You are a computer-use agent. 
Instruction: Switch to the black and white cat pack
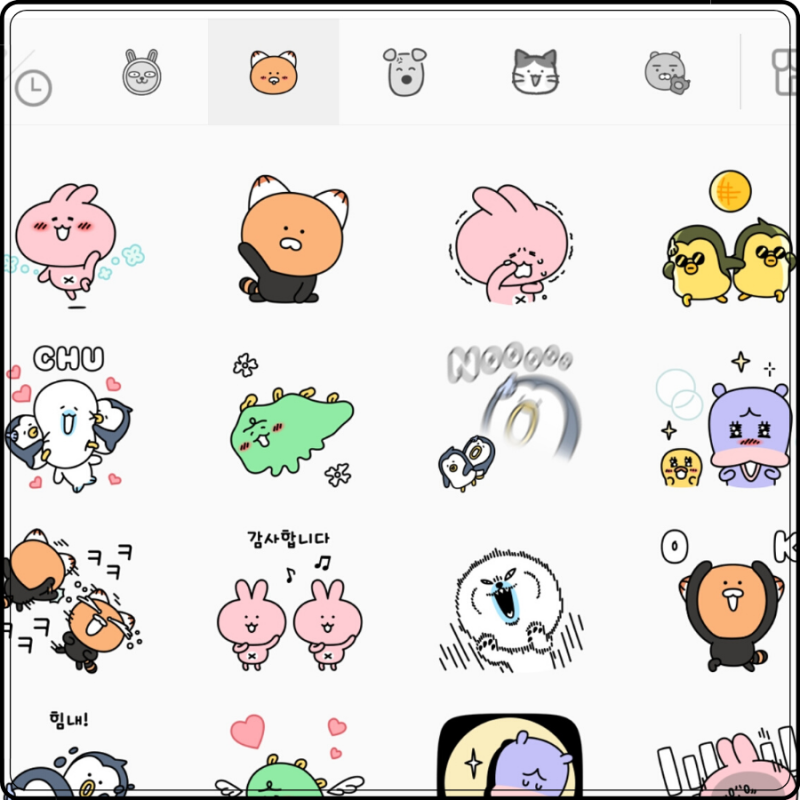[x=535, y=72]
